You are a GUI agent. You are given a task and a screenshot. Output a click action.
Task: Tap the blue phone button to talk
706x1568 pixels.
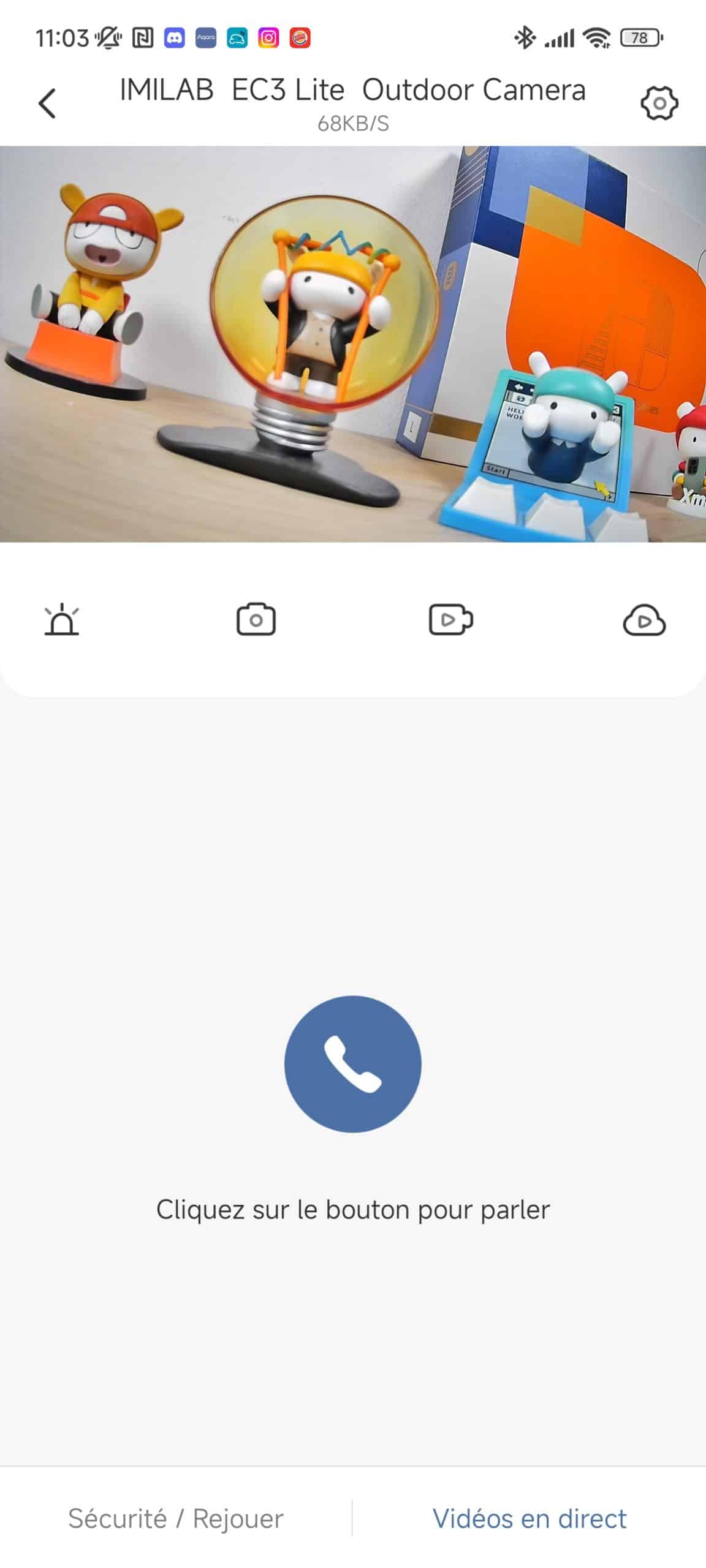[x=353, y=1064]
